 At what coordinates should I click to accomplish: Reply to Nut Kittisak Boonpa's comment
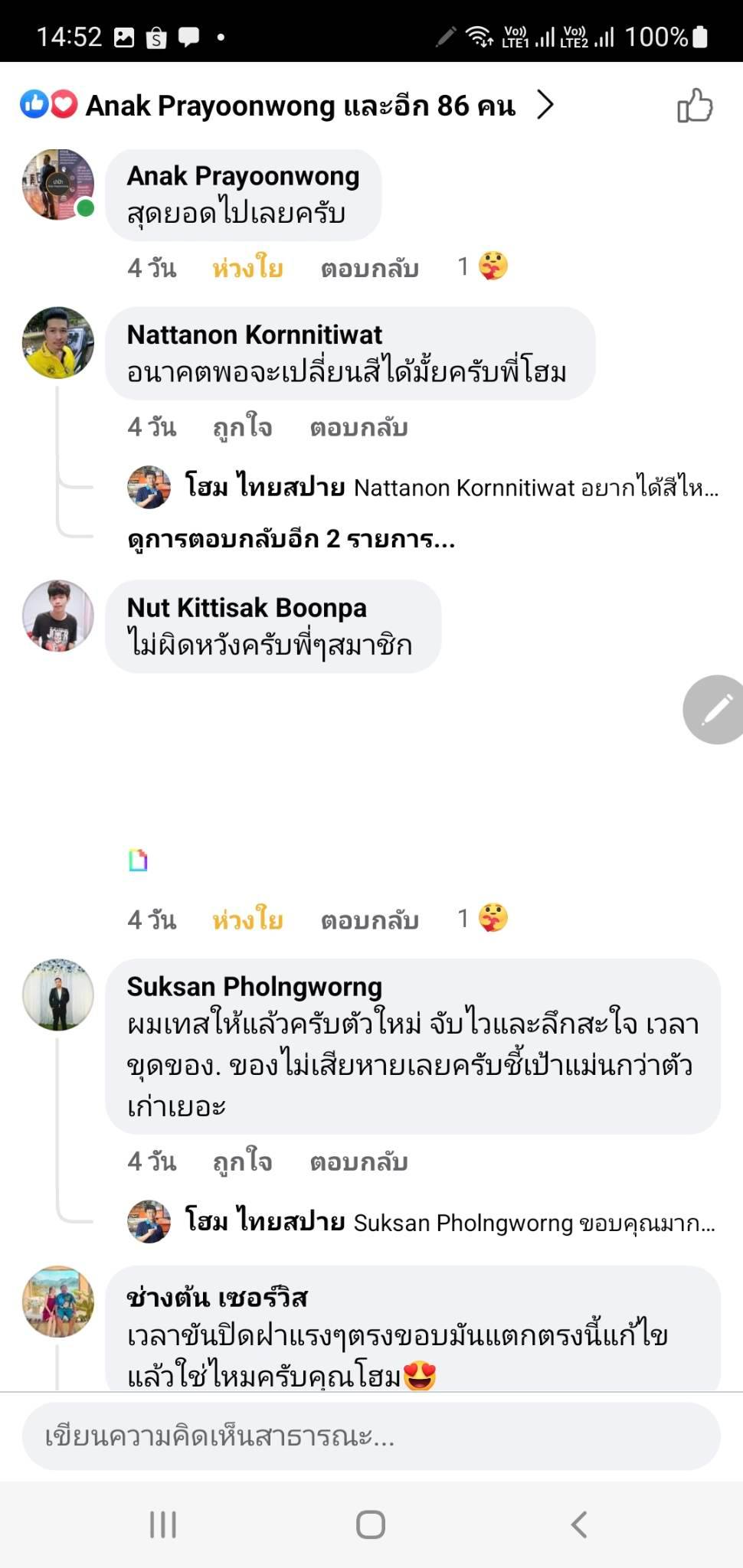369,920
